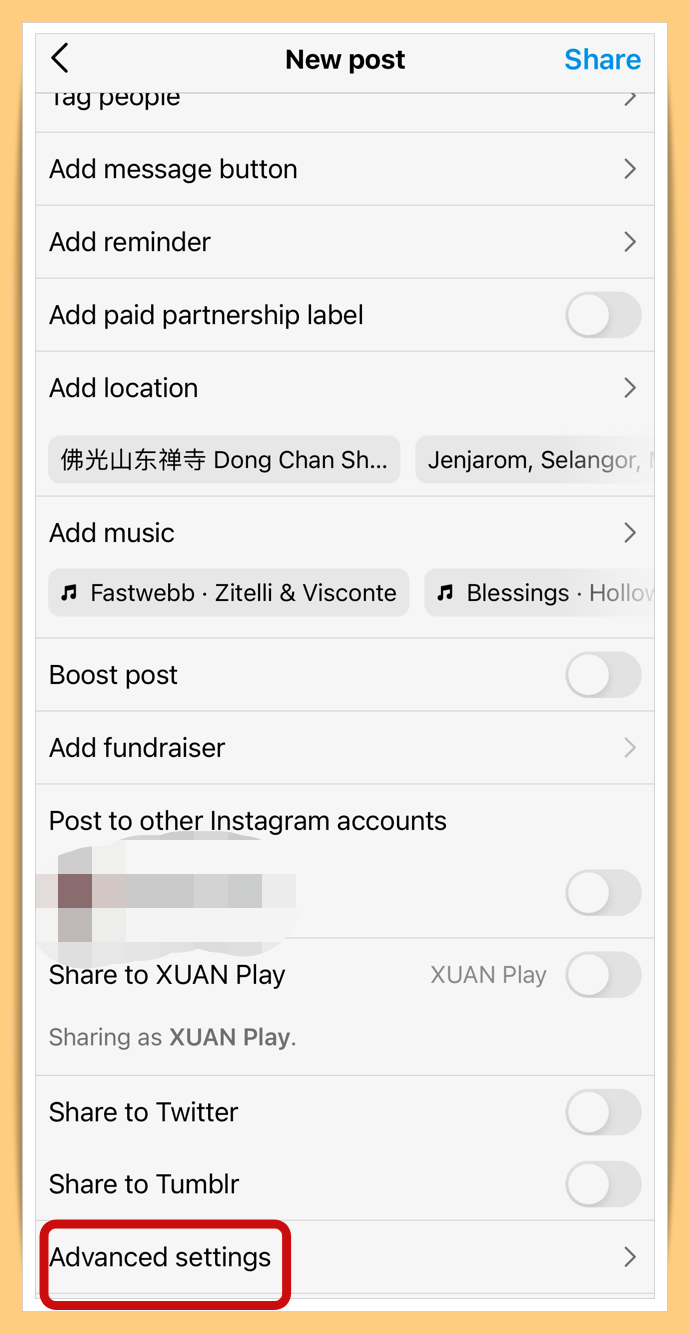Open Advanced settings
This screenshot has height=1334, width=690.
click(x=344, y=1257)
